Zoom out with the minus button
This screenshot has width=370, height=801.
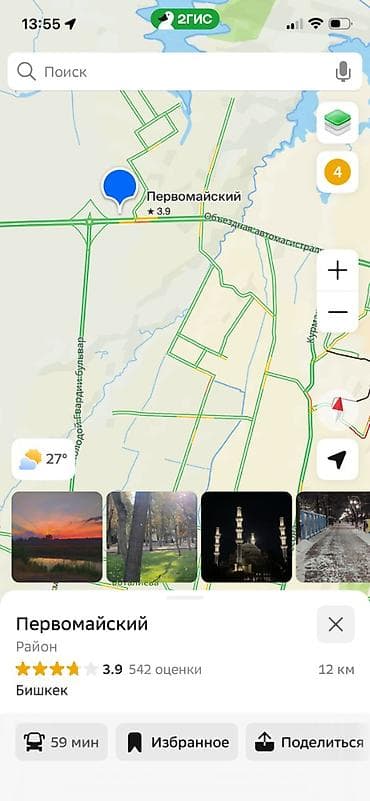click(x=337, y=312)
